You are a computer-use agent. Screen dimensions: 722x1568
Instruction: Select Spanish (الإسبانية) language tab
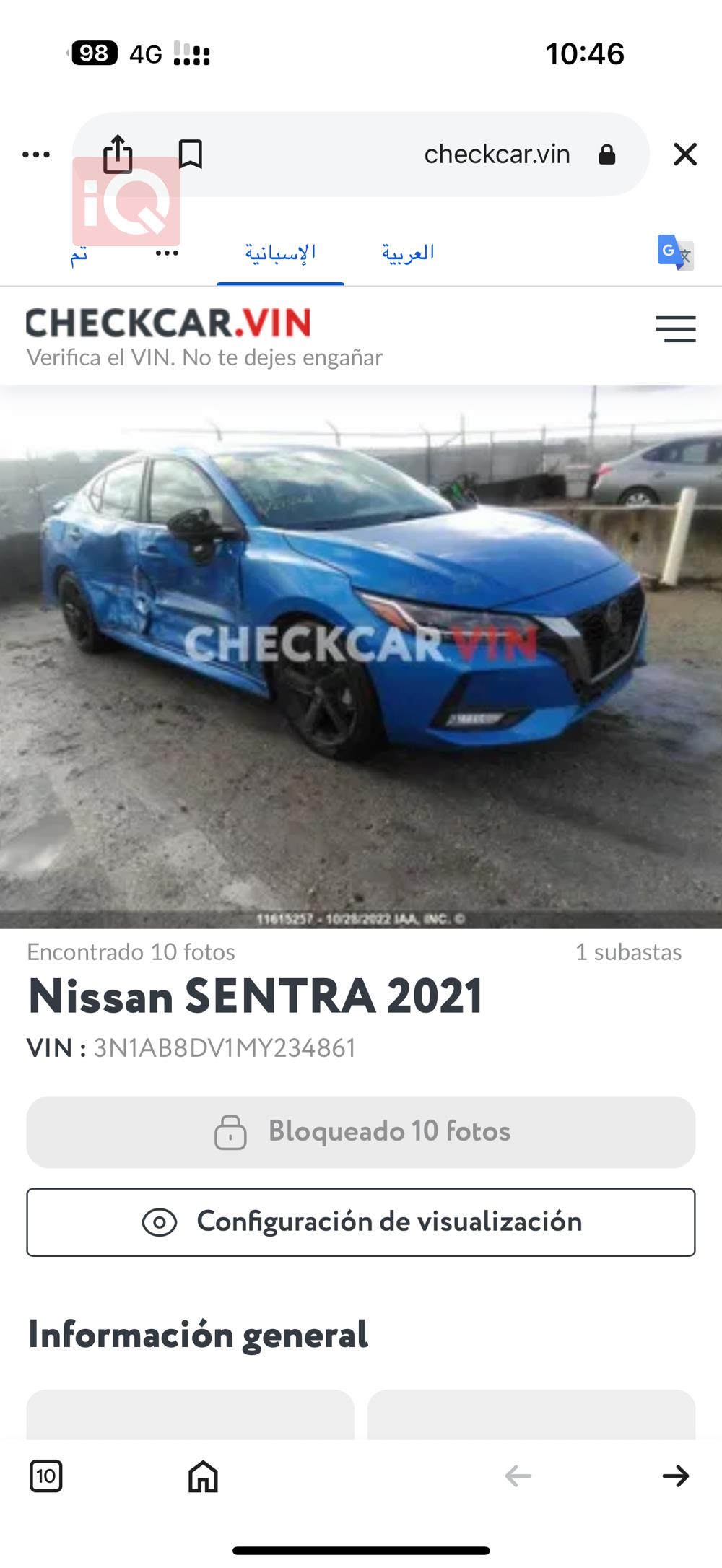tap(280, 253)
